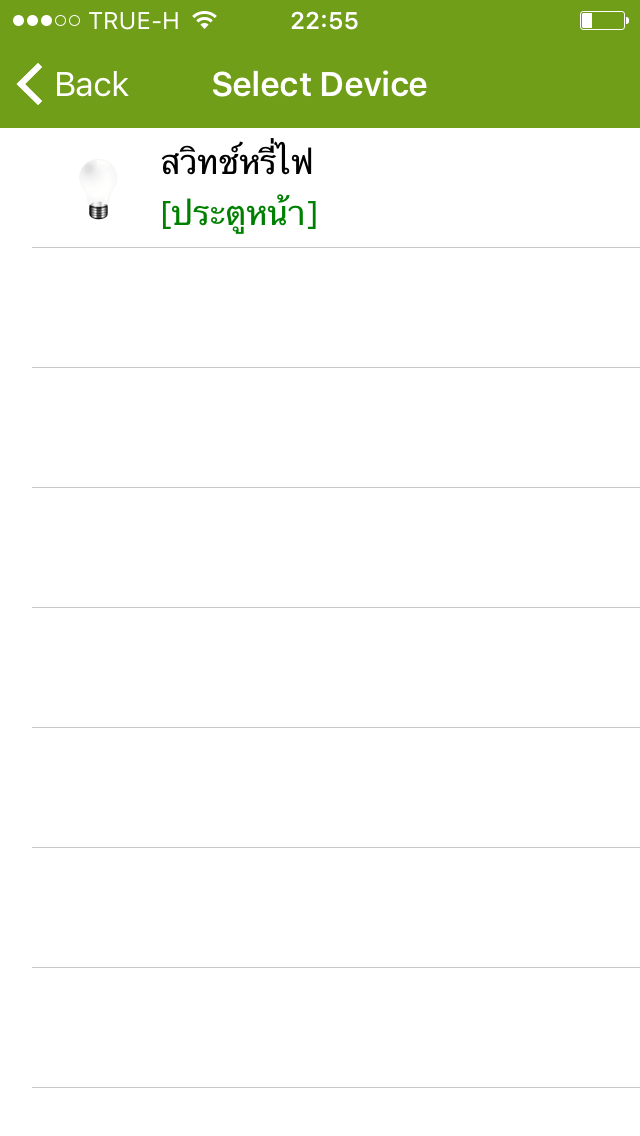Go back using the Back button

point(72,84)
